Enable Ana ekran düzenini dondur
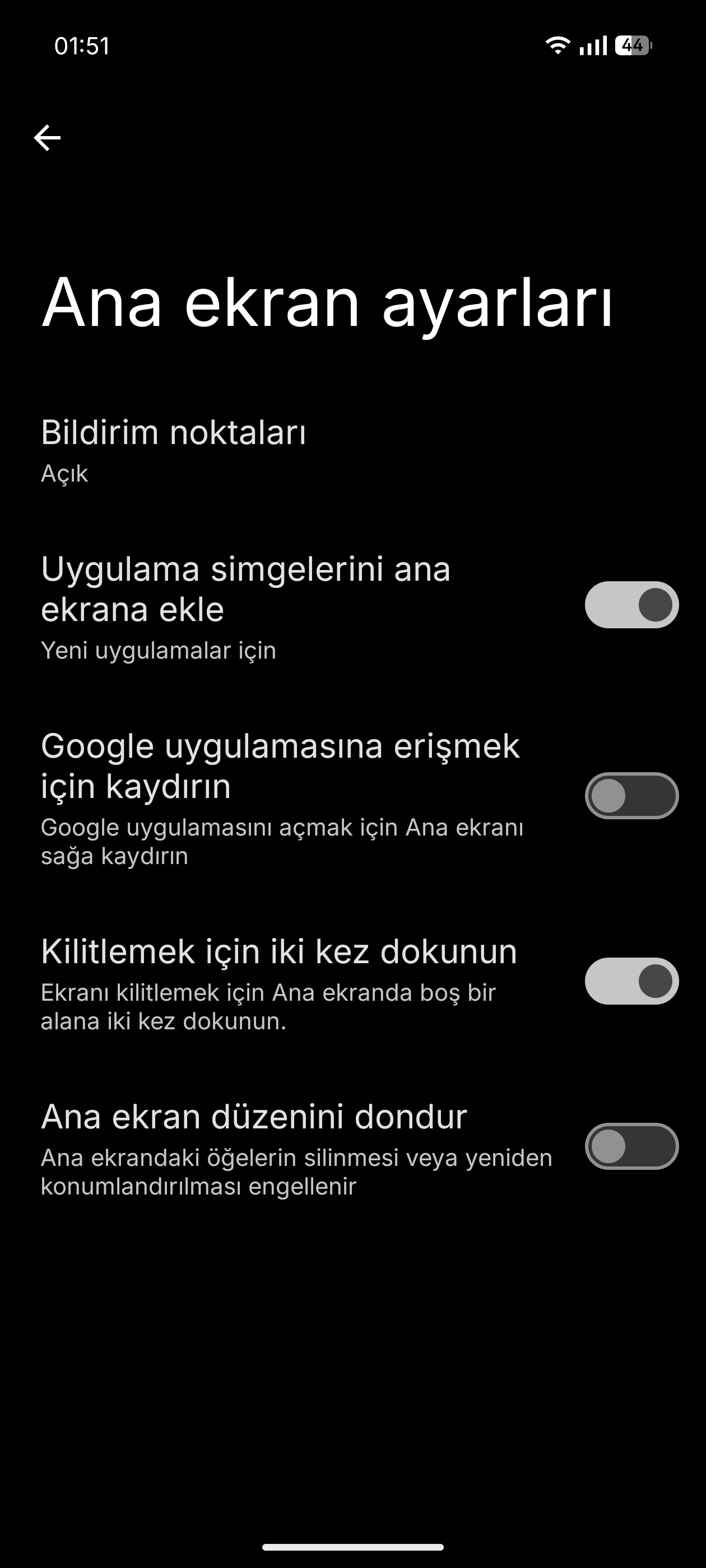This screenshot has width=706, height=1568. 631,1146
